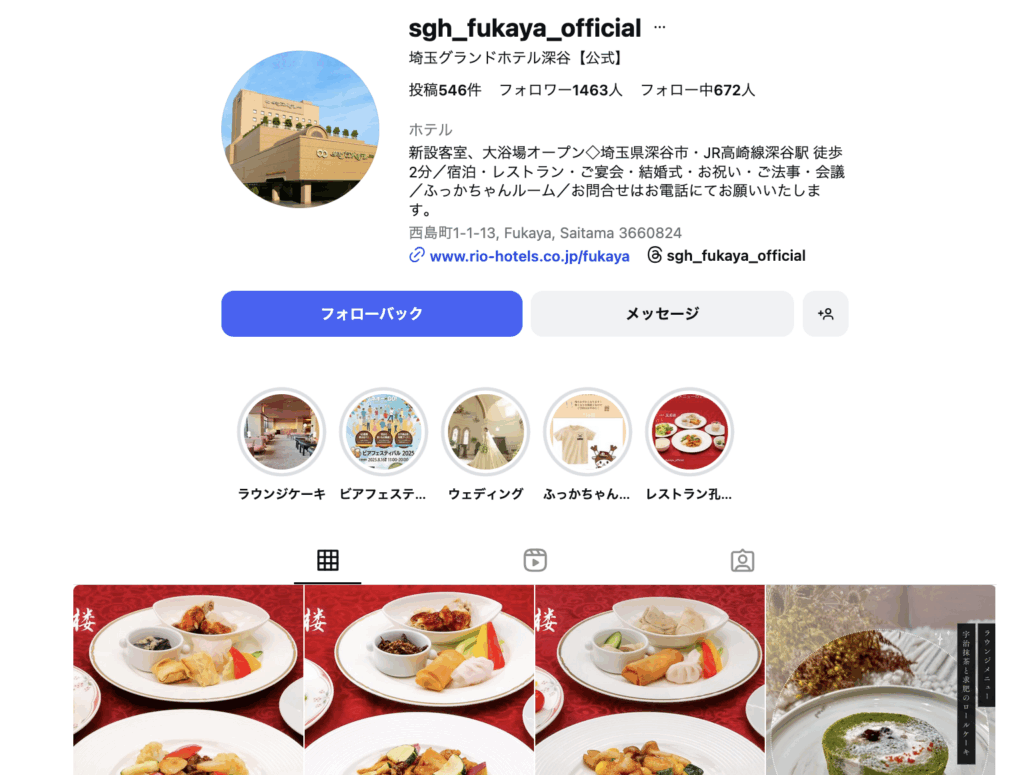
Task: Open the Threads profile sgh_fukaya_official
Action: tap(735, 256)
